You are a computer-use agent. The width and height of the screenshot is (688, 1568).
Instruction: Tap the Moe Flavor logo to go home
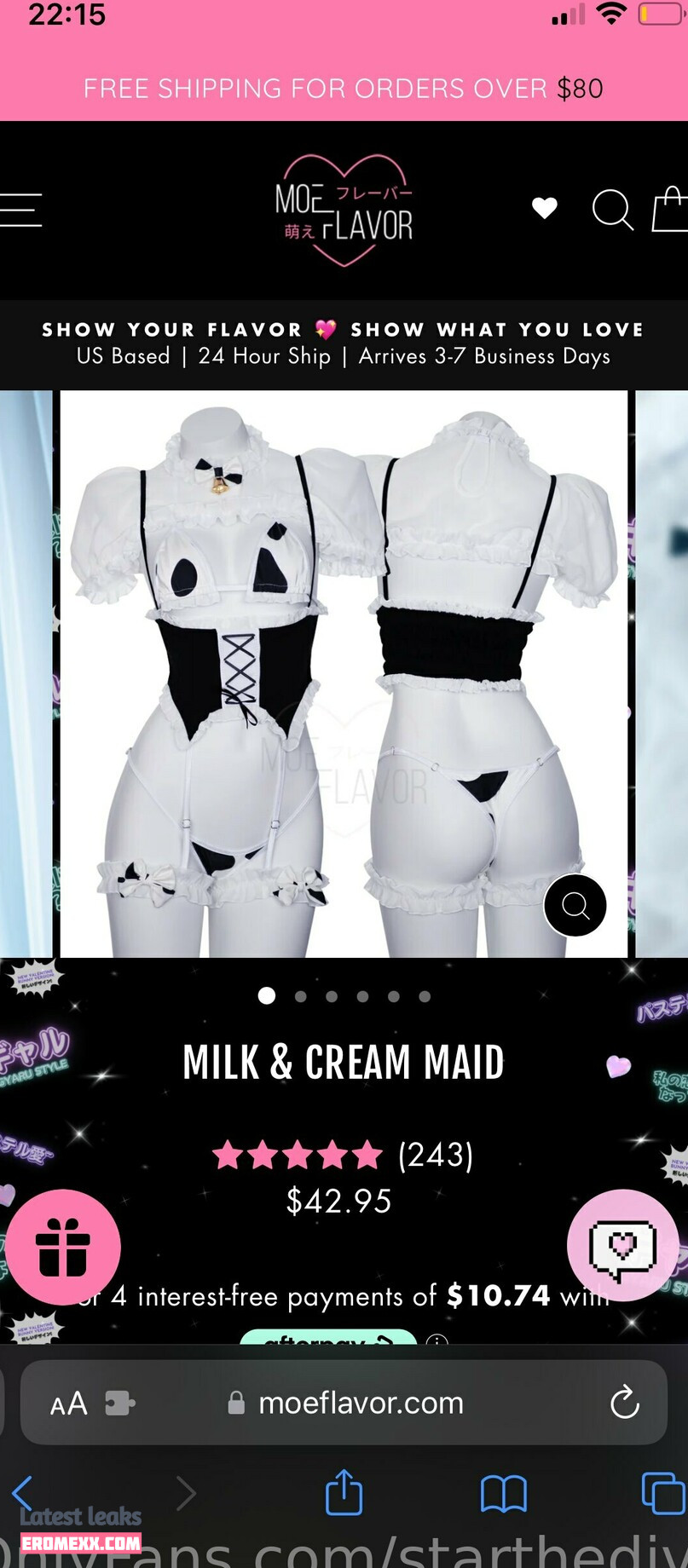[x=344, y=210]
